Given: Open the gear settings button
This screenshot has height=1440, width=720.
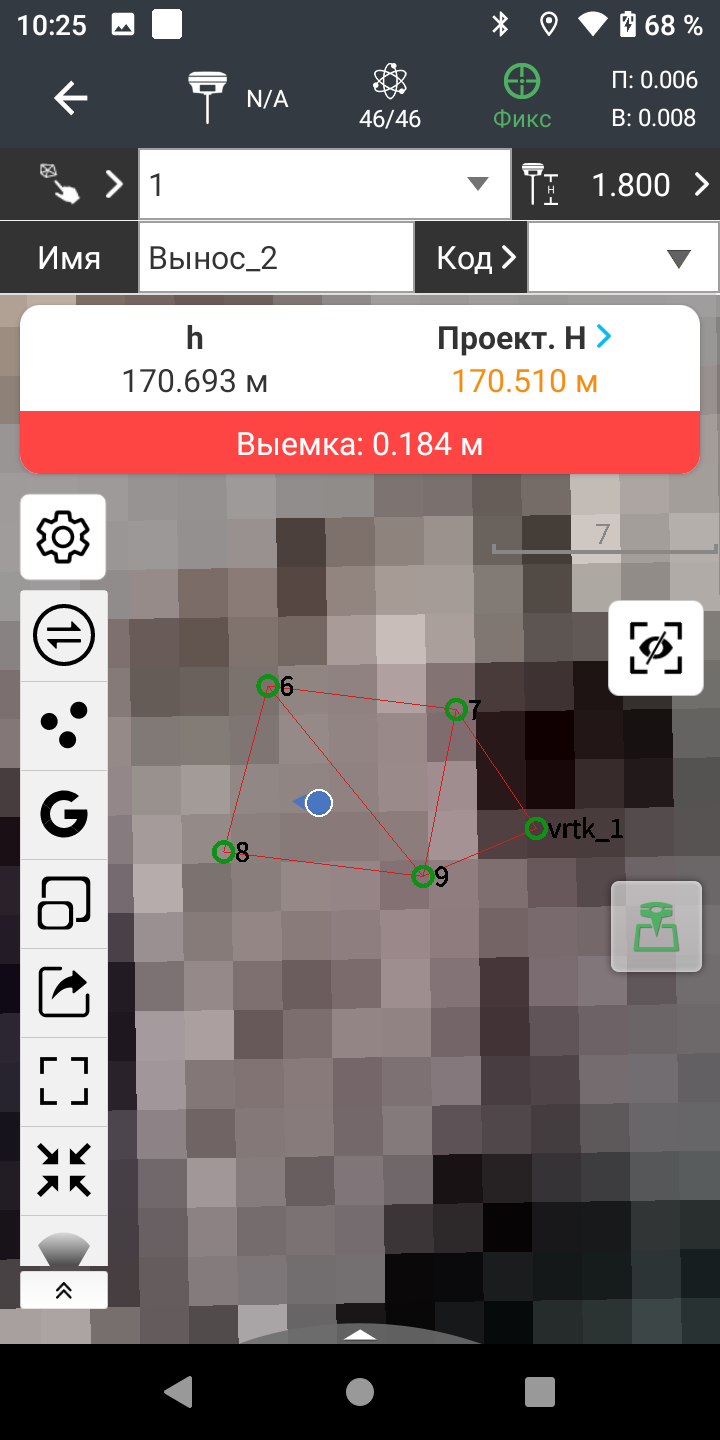Looking at the screenshot, I should click(x=63, y=537).
